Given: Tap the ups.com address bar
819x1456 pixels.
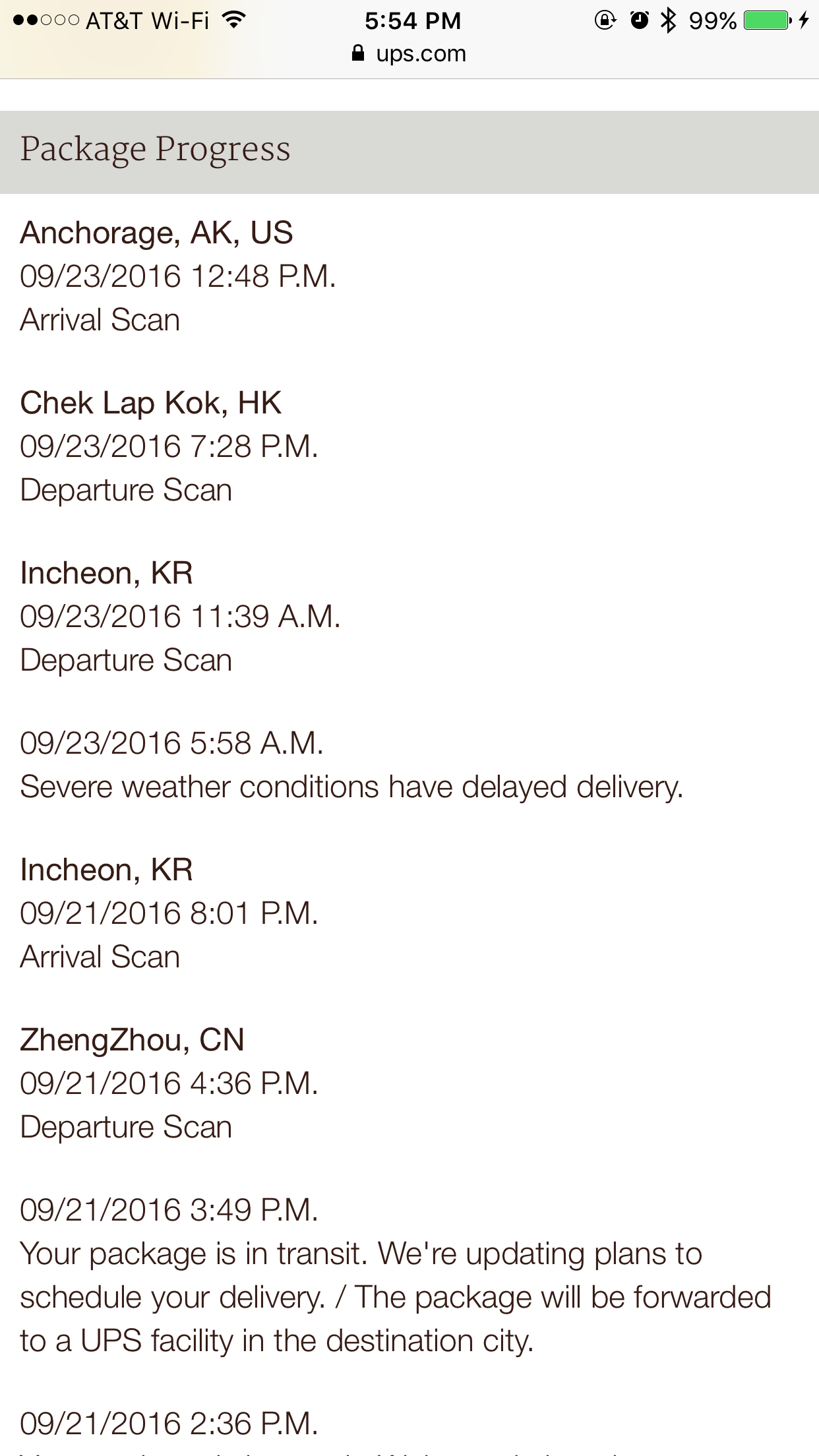Looking at the screenshot, I should click(409, 53).
